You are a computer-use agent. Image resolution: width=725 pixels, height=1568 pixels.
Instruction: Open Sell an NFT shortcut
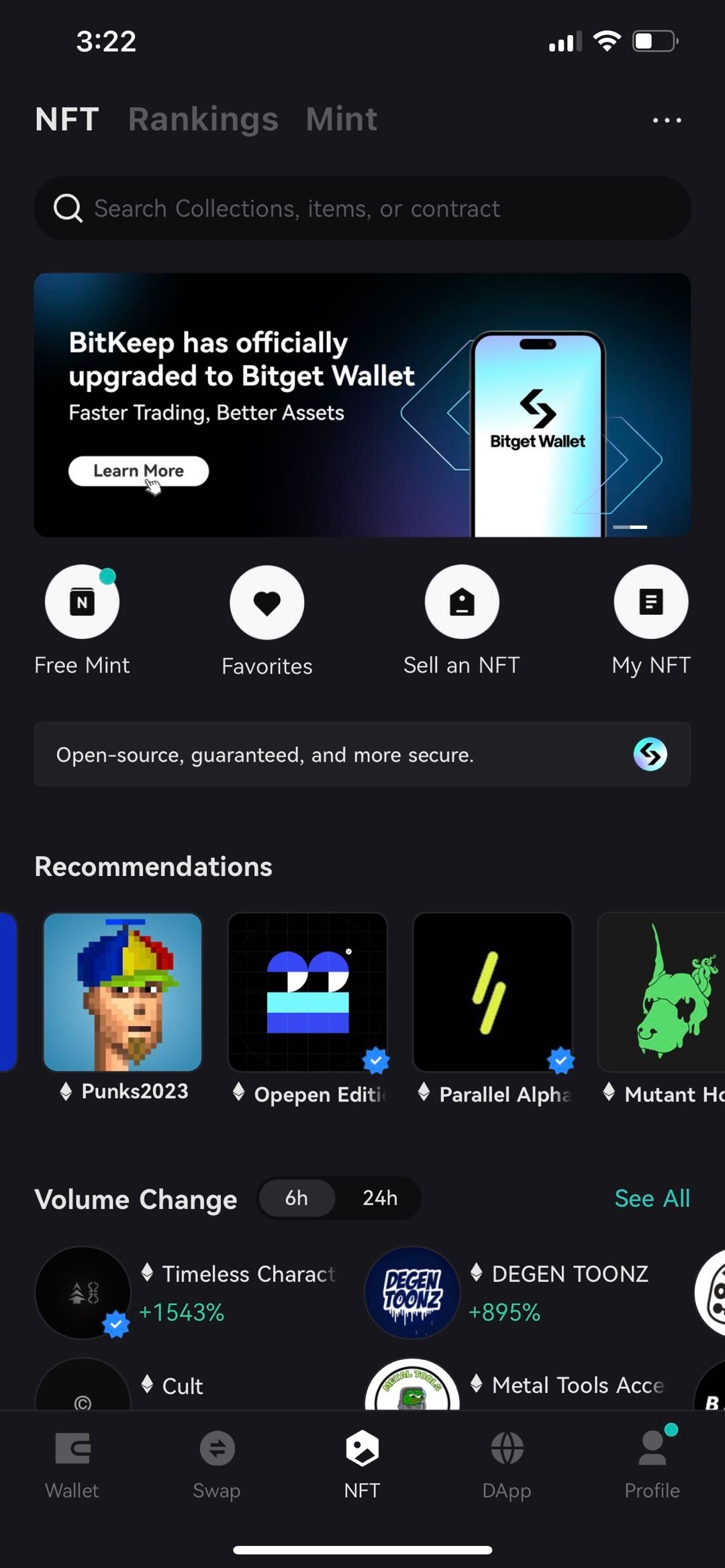[462, 602]
